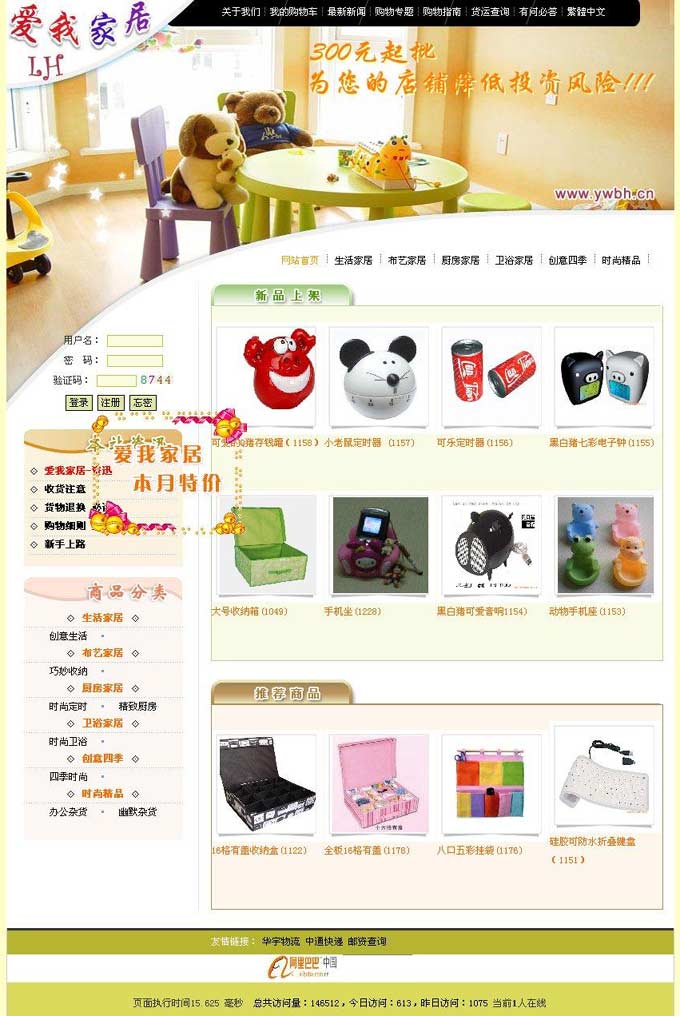Tap the 忘密 forgot password button
Image resolution: width=680 pixels, height=1016 pixels.
click(142, 402)
